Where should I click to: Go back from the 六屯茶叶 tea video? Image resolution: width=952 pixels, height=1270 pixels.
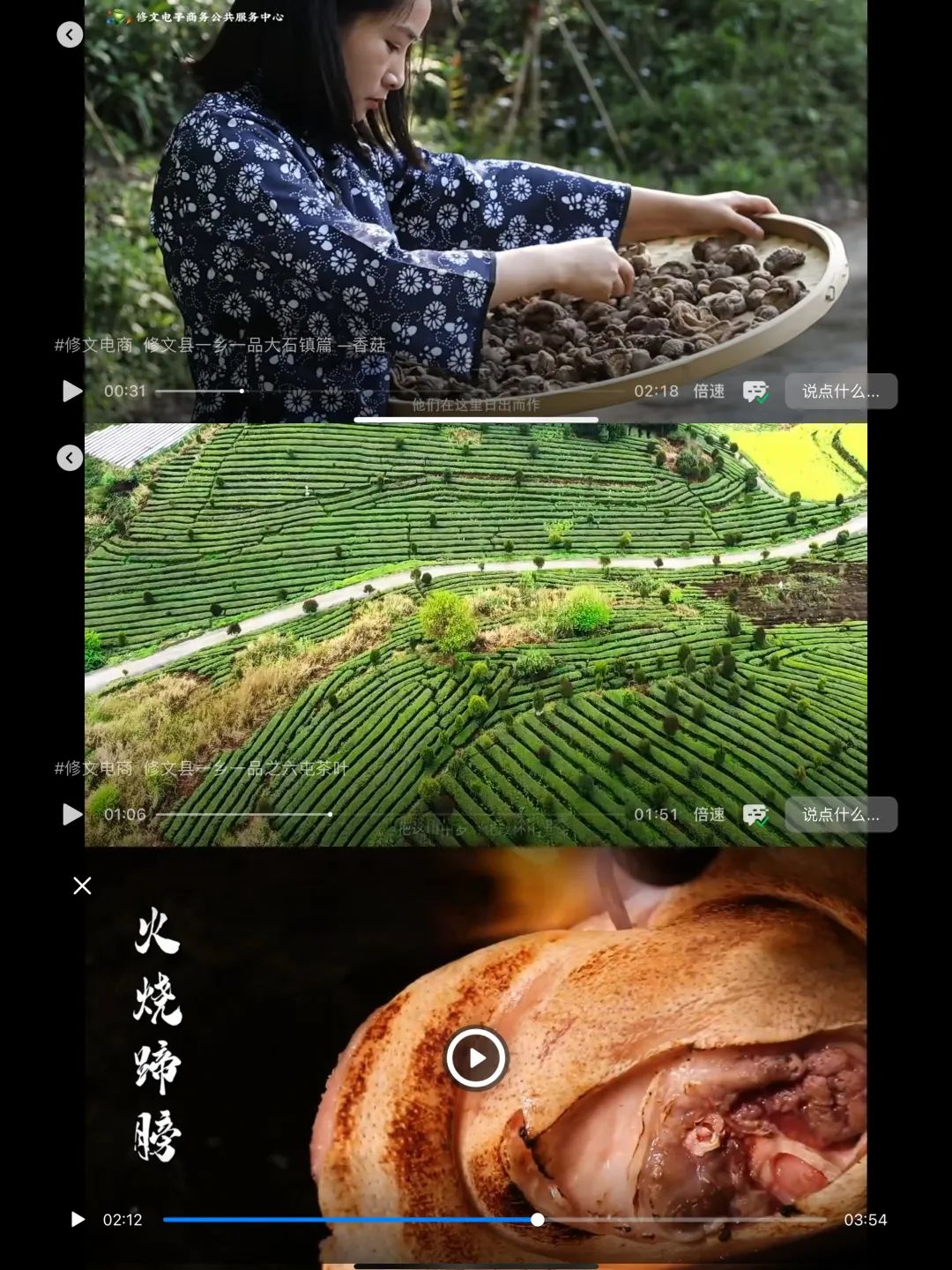(x=70, y=458)
